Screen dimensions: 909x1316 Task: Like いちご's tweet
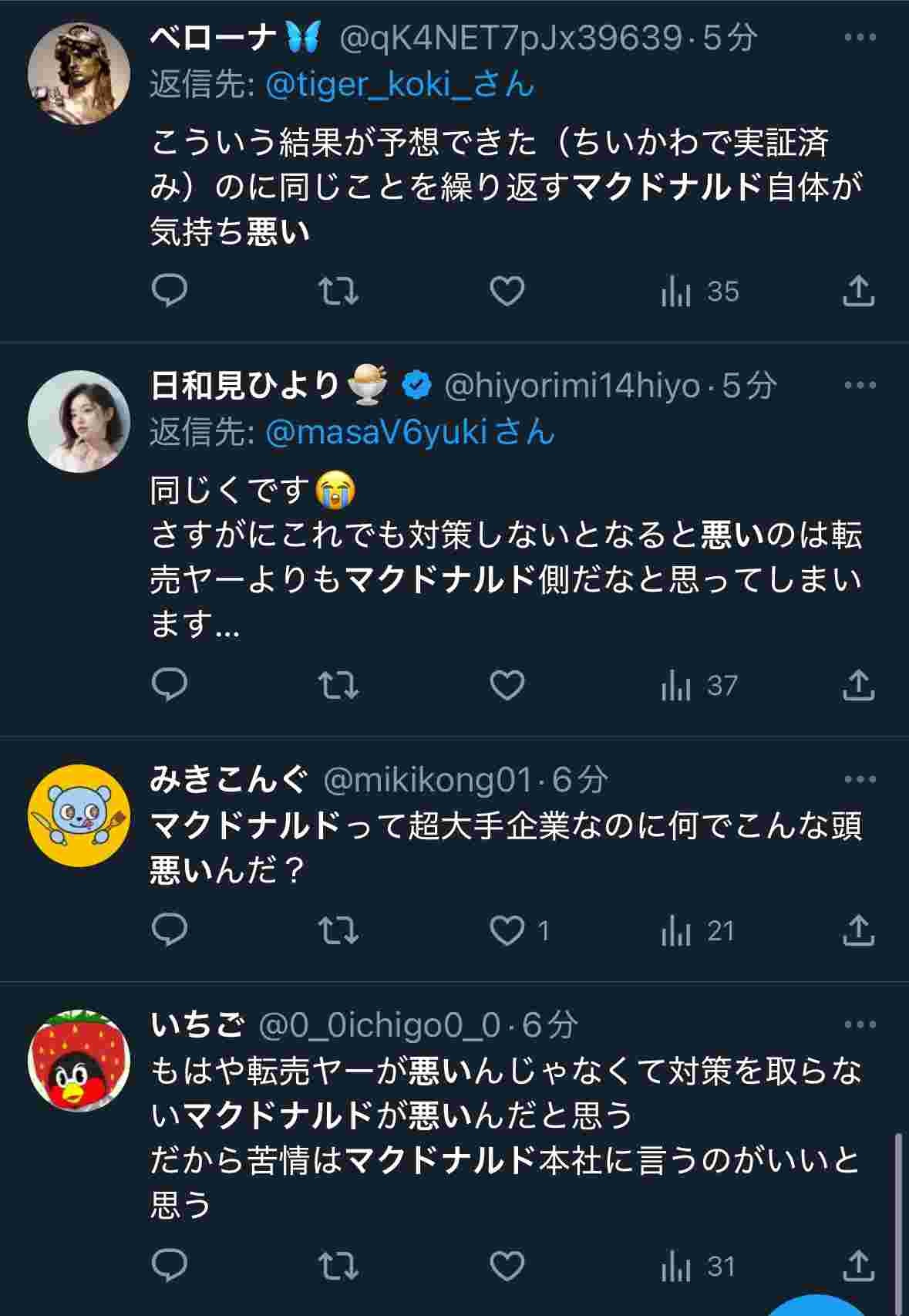tap(507, 1266)
